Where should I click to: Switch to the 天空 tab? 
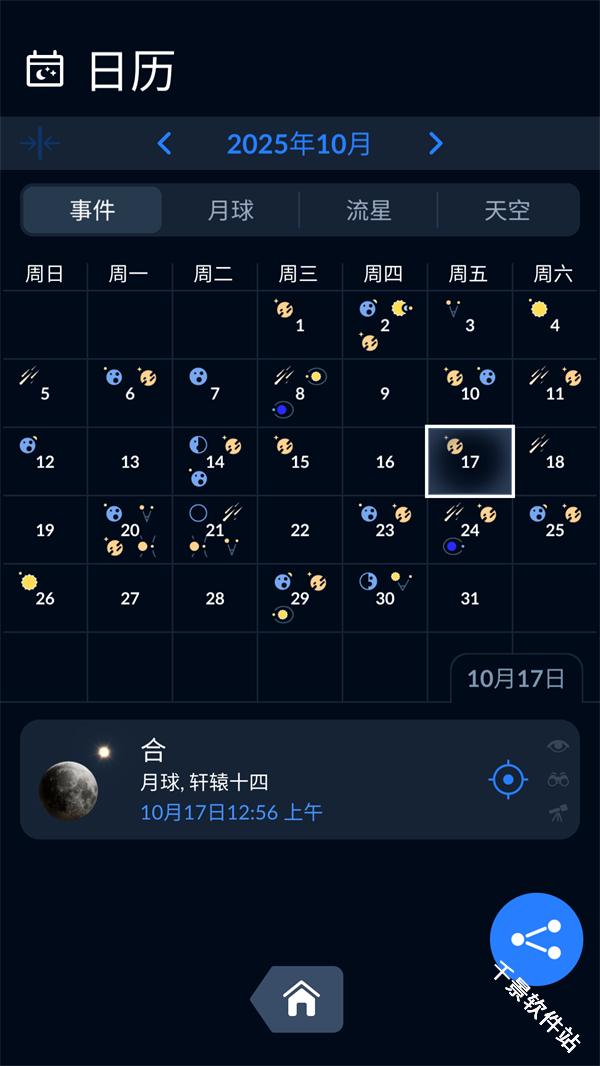[507, 210]
